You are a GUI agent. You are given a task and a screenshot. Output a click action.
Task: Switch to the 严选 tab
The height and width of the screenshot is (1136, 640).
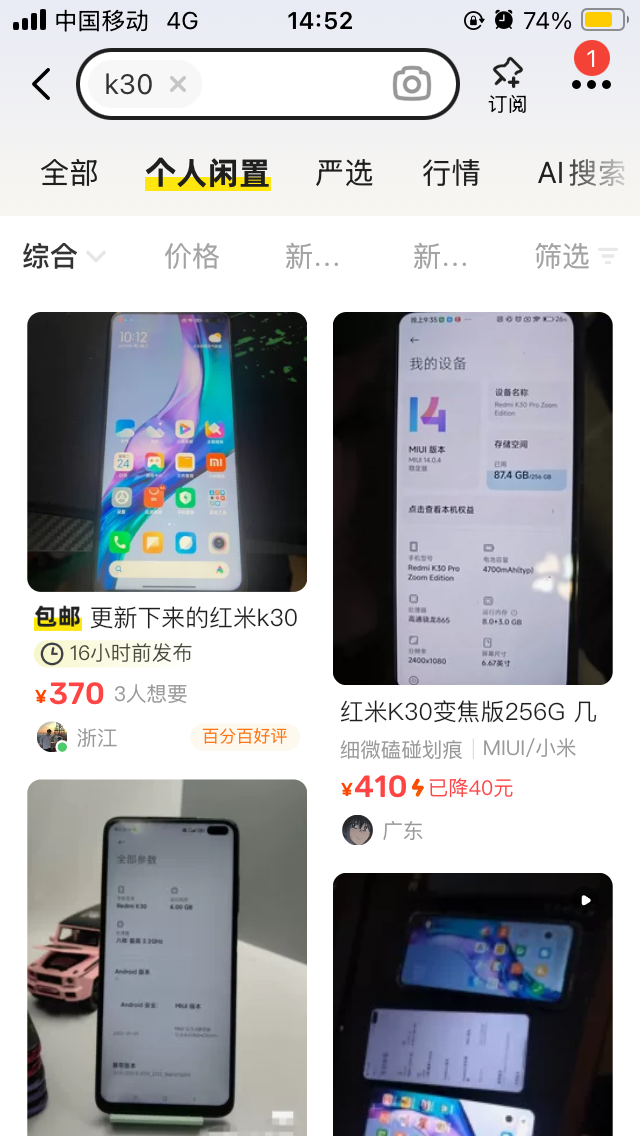pos(344,173)
